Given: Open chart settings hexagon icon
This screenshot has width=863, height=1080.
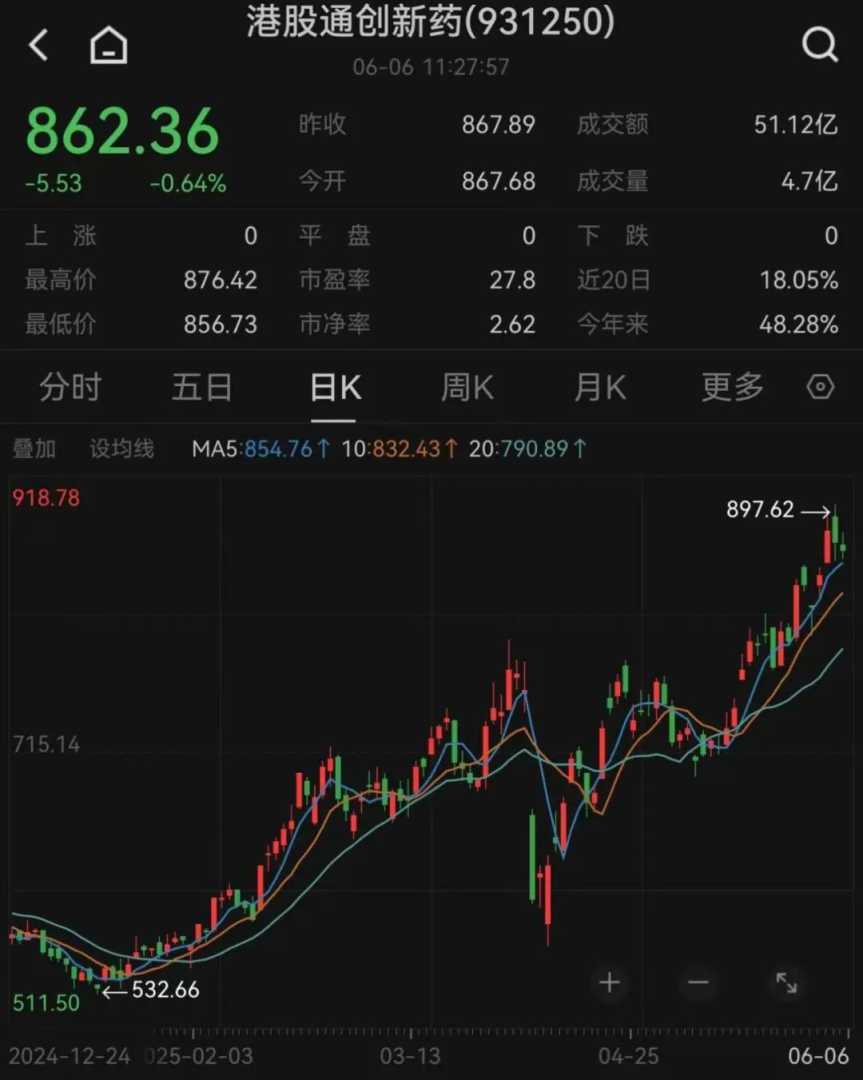Looking at the screenshot, I should point(820,388).
